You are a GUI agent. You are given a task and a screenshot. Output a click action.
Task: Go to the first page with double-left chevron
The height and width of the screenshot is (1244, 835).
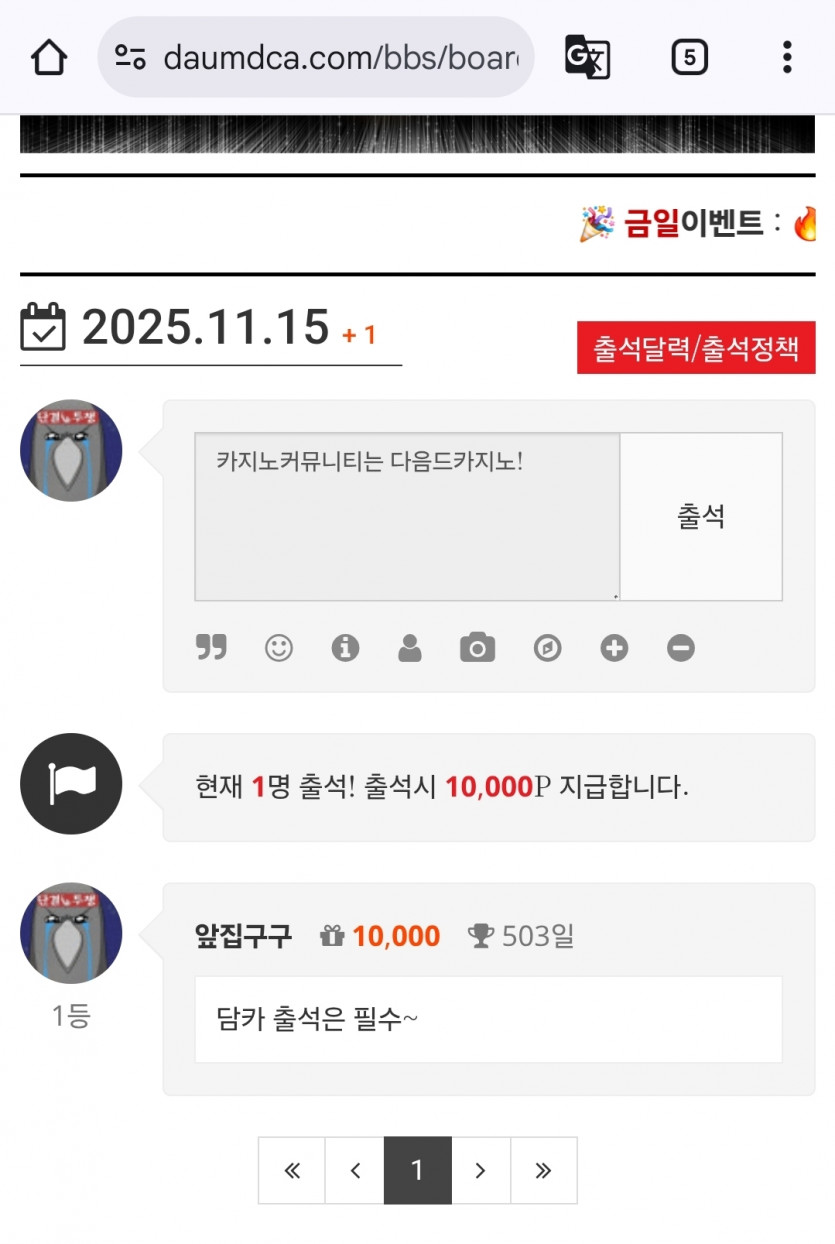291,1170
